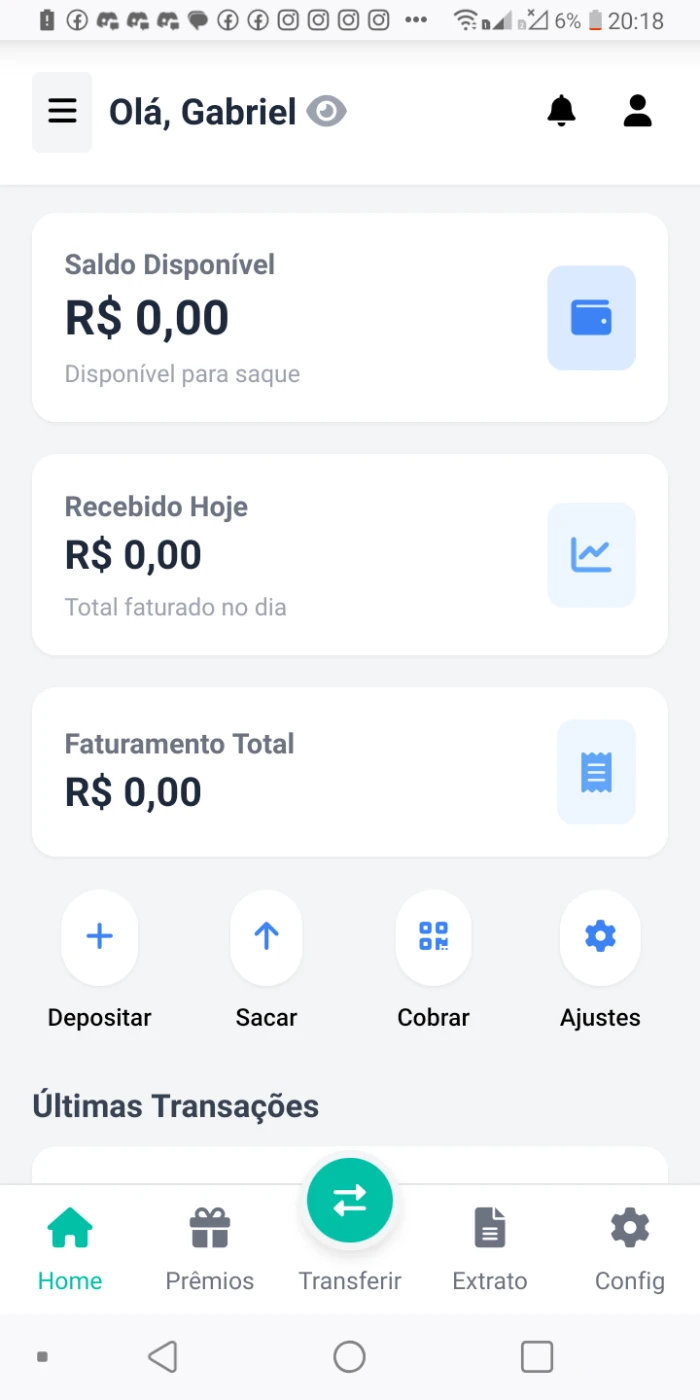Screen dimensions: 700x1400
Task: Tap the green Transferir button
Action: 350,1201
